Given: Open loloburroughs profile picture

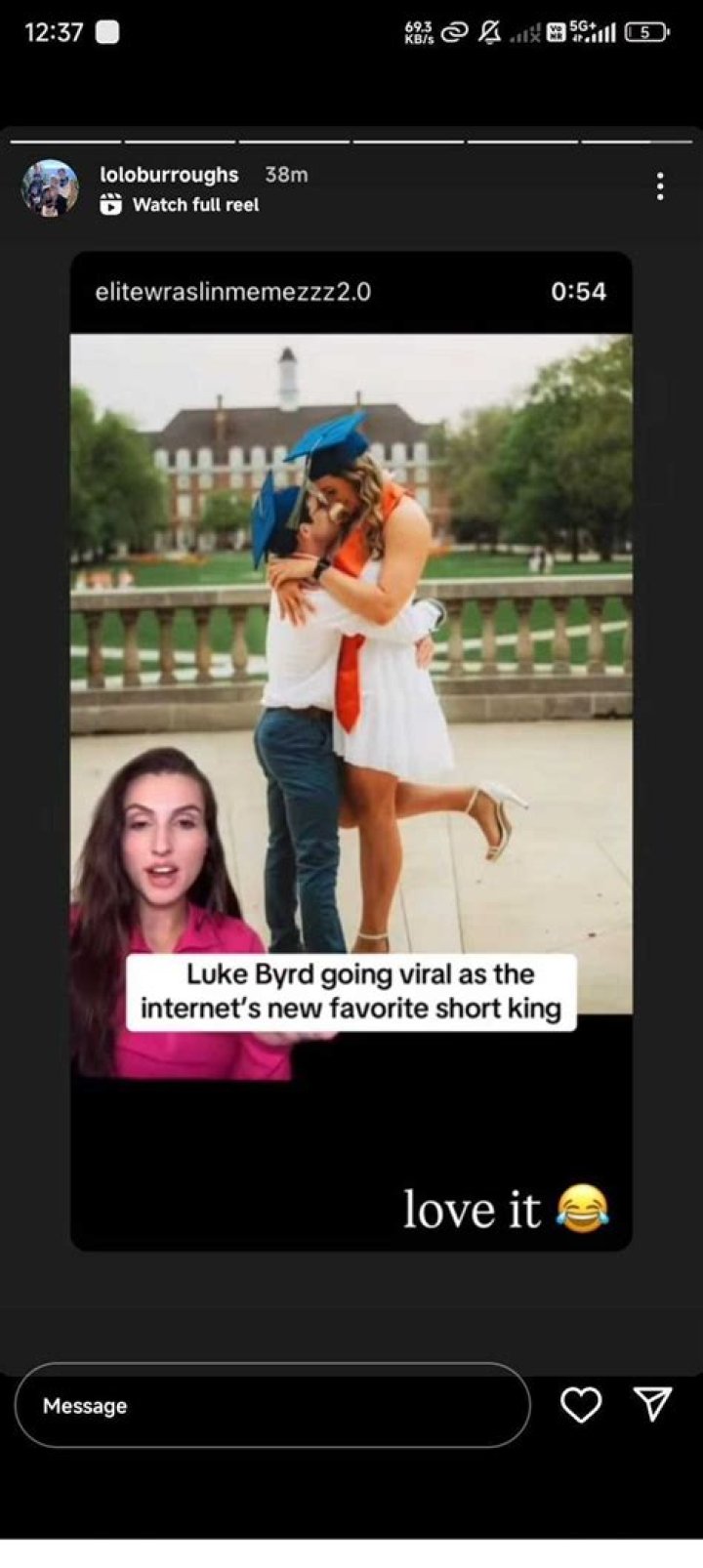Looking at the screenshot, I should point(50,187).
